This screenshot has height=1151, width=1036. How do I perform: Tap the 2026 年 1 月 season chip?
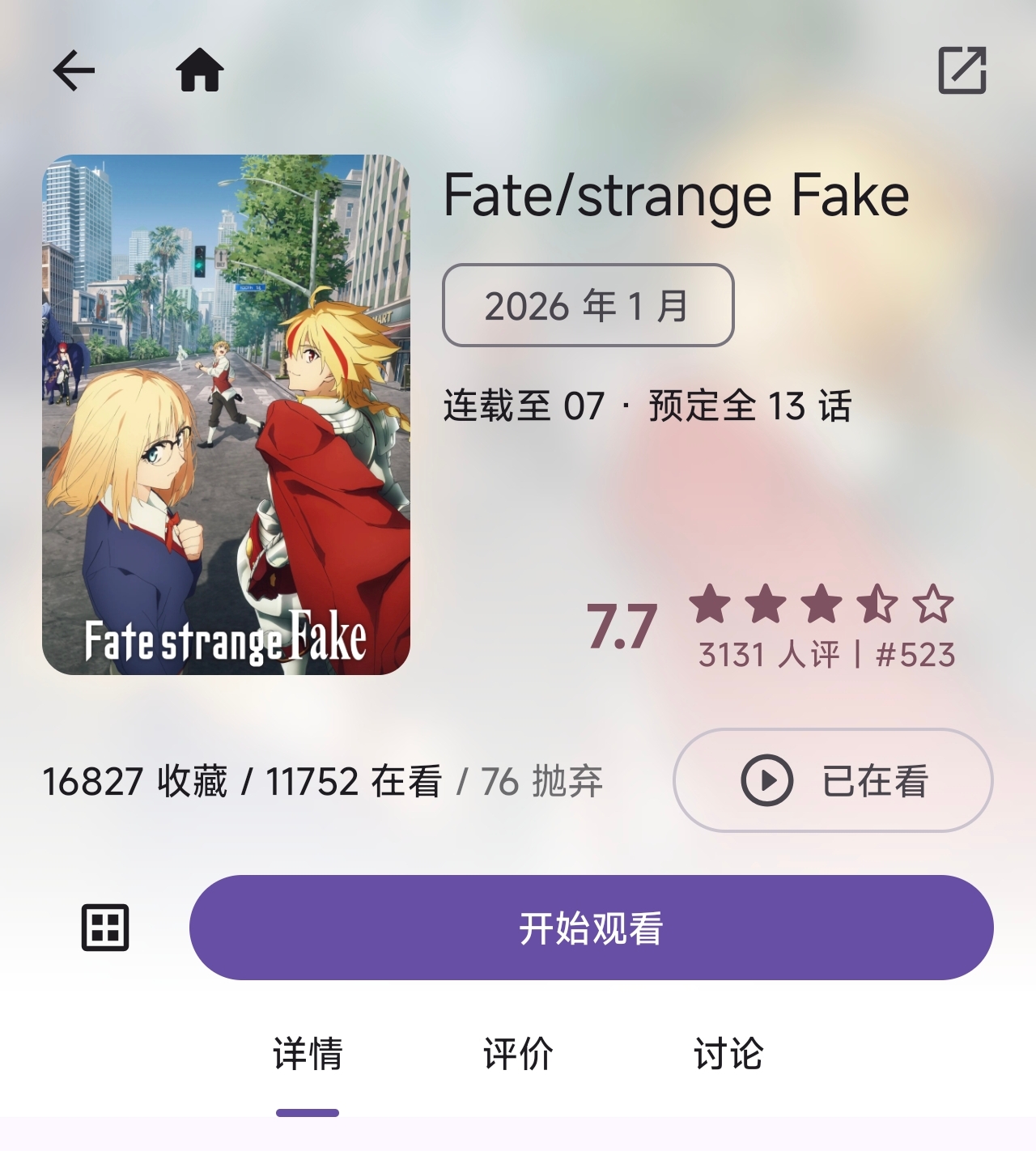588,305
